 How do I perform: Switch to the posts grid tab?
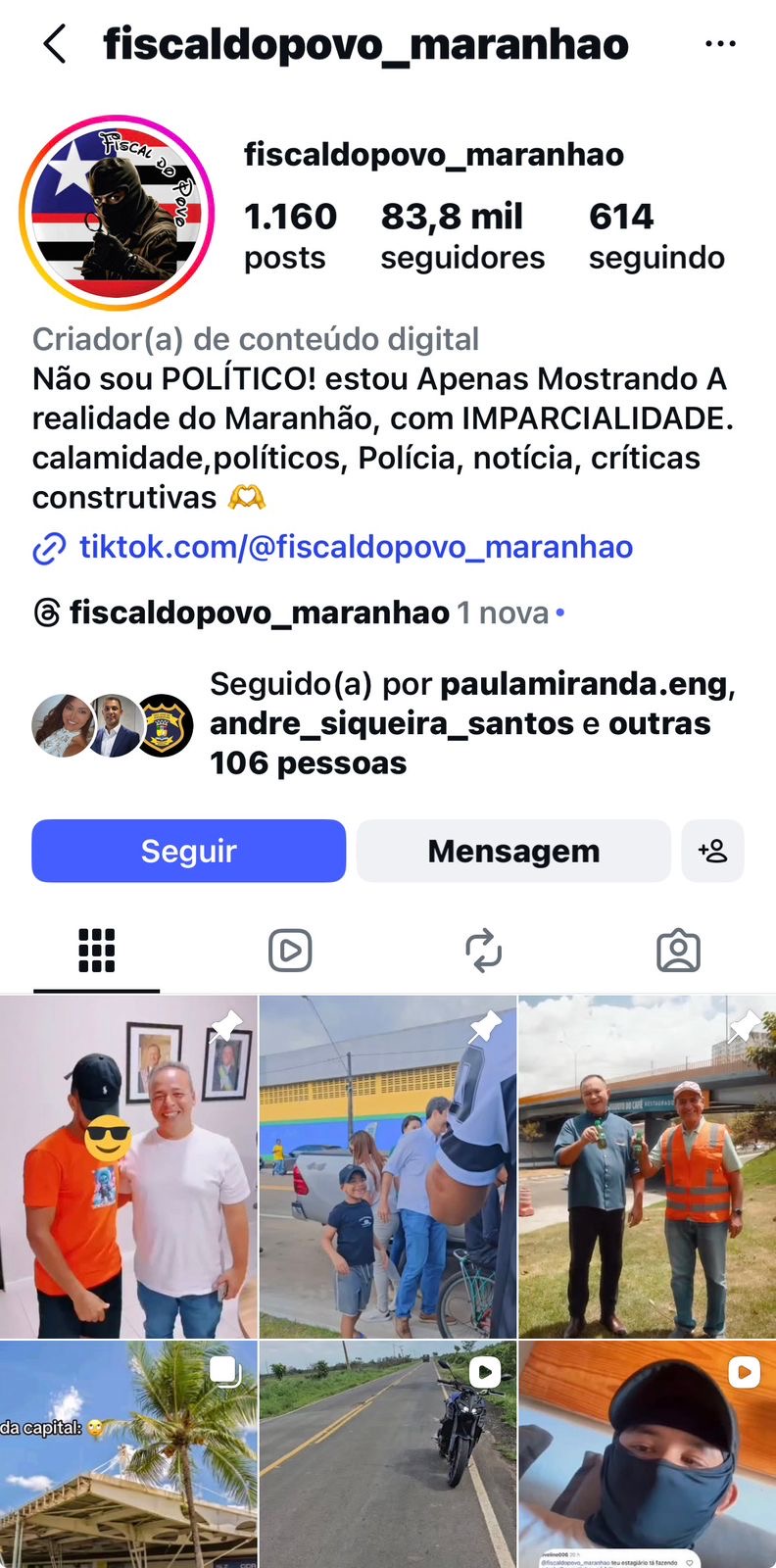[96, 951]
